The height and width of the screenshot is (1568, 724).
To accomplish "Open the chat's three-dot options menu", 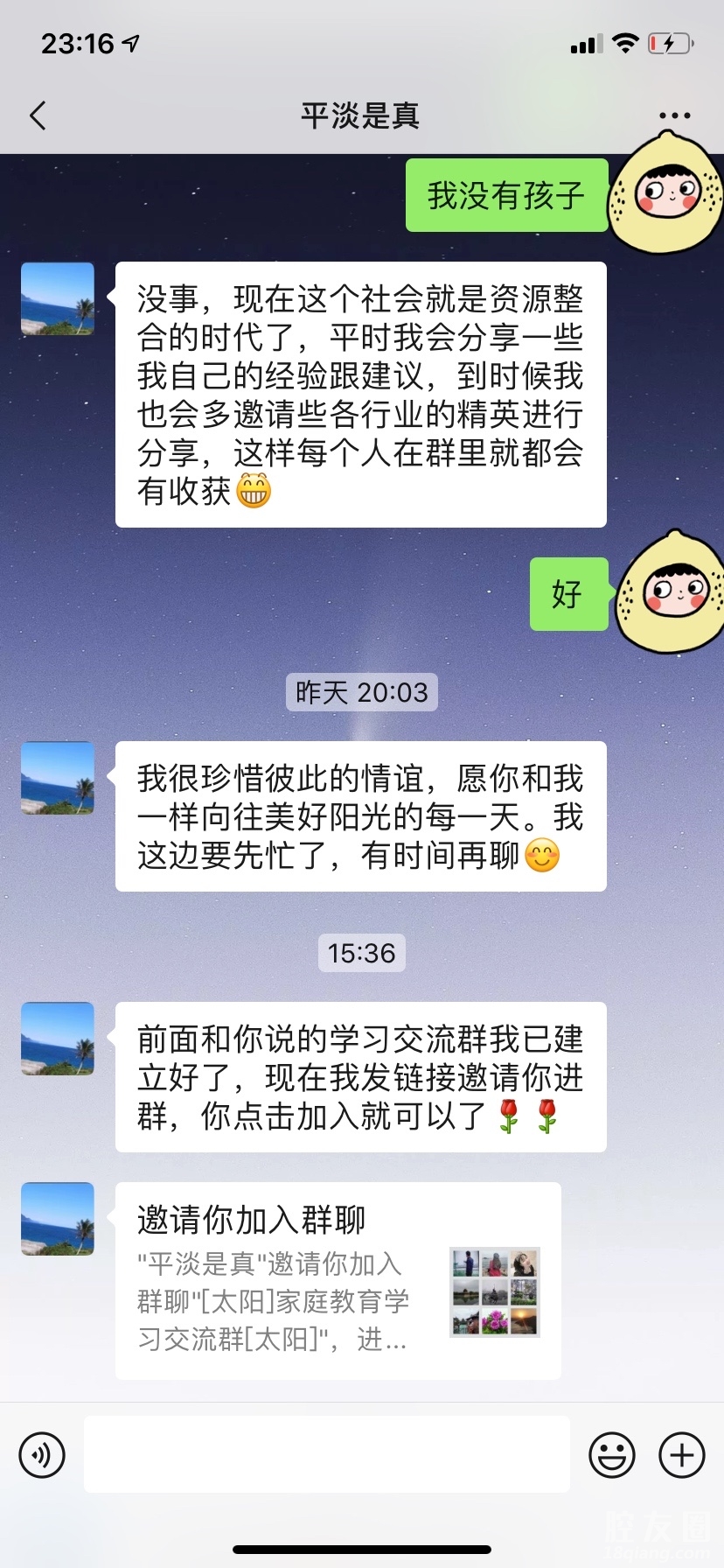I will point(674,115).
